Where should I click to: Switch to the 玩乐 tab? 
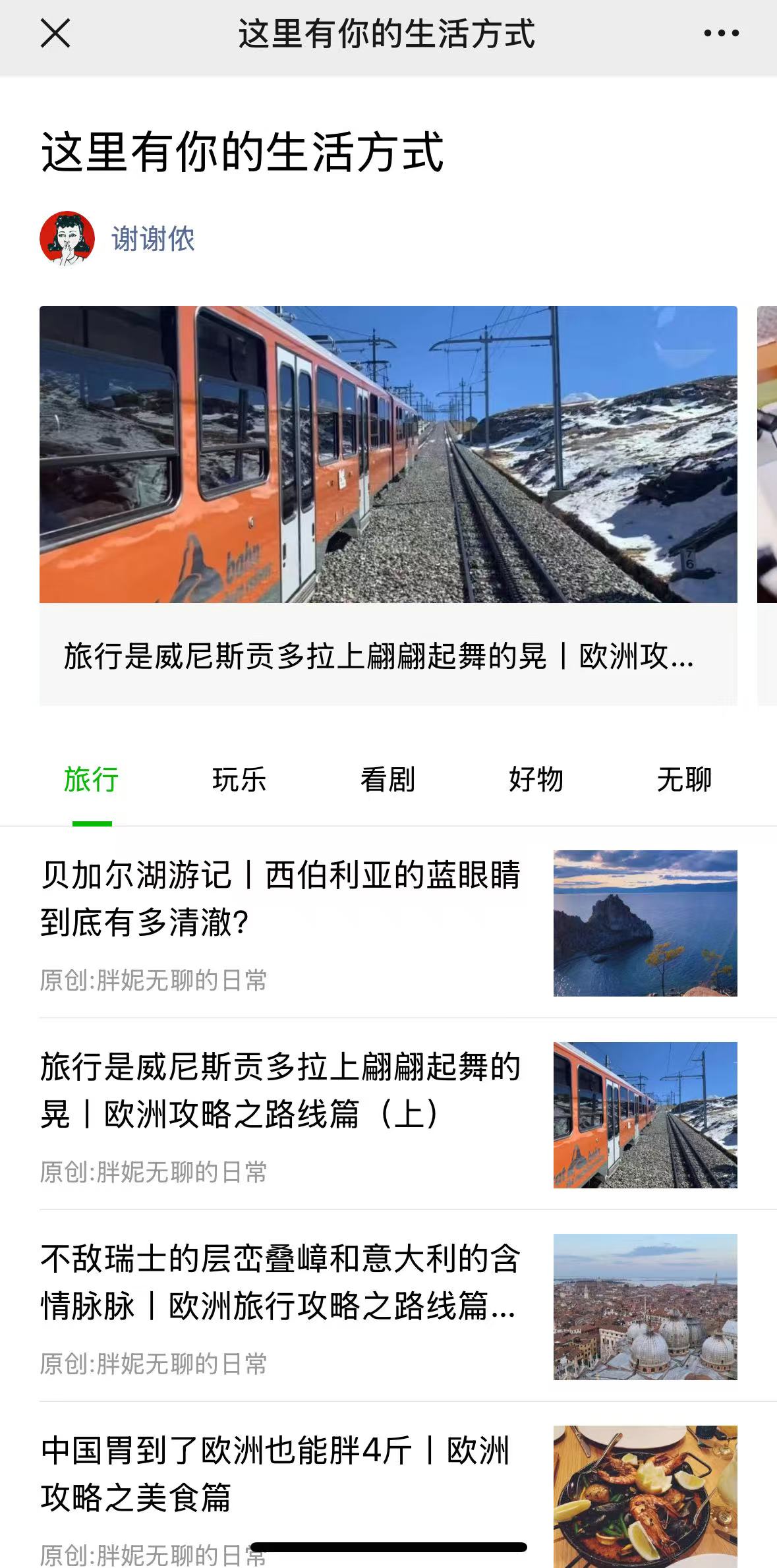tap(239, 780)
